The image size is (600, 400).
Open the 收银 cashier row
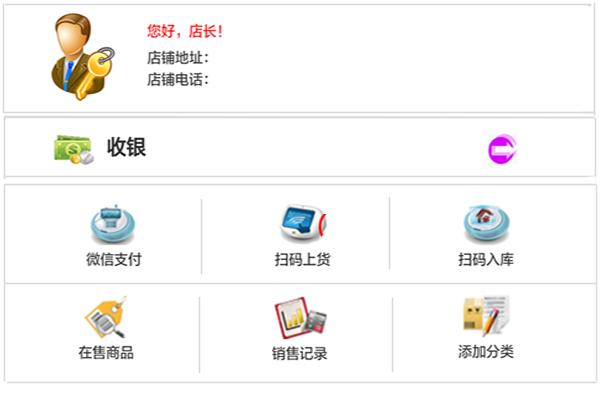[x=126, y=148]
